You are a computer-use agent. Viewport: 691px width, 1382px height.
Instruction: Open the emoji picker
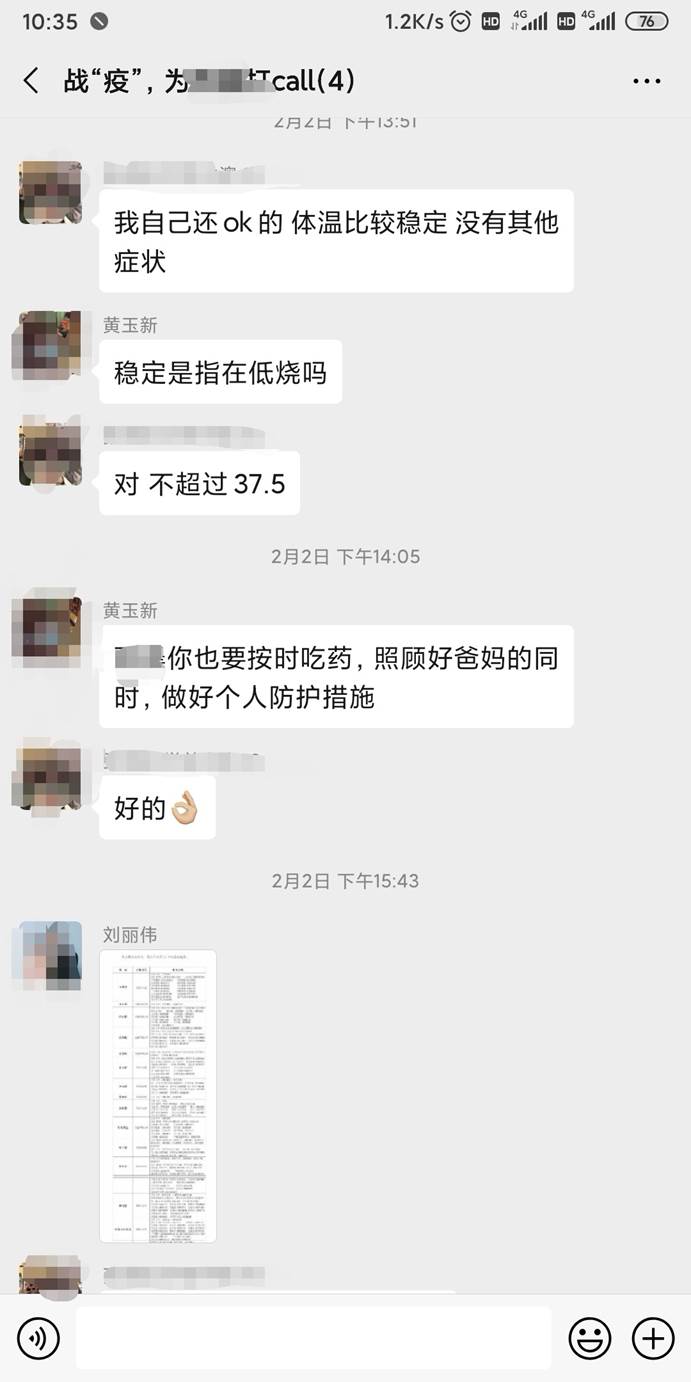pyautogui.click(x=590, y=1338)
